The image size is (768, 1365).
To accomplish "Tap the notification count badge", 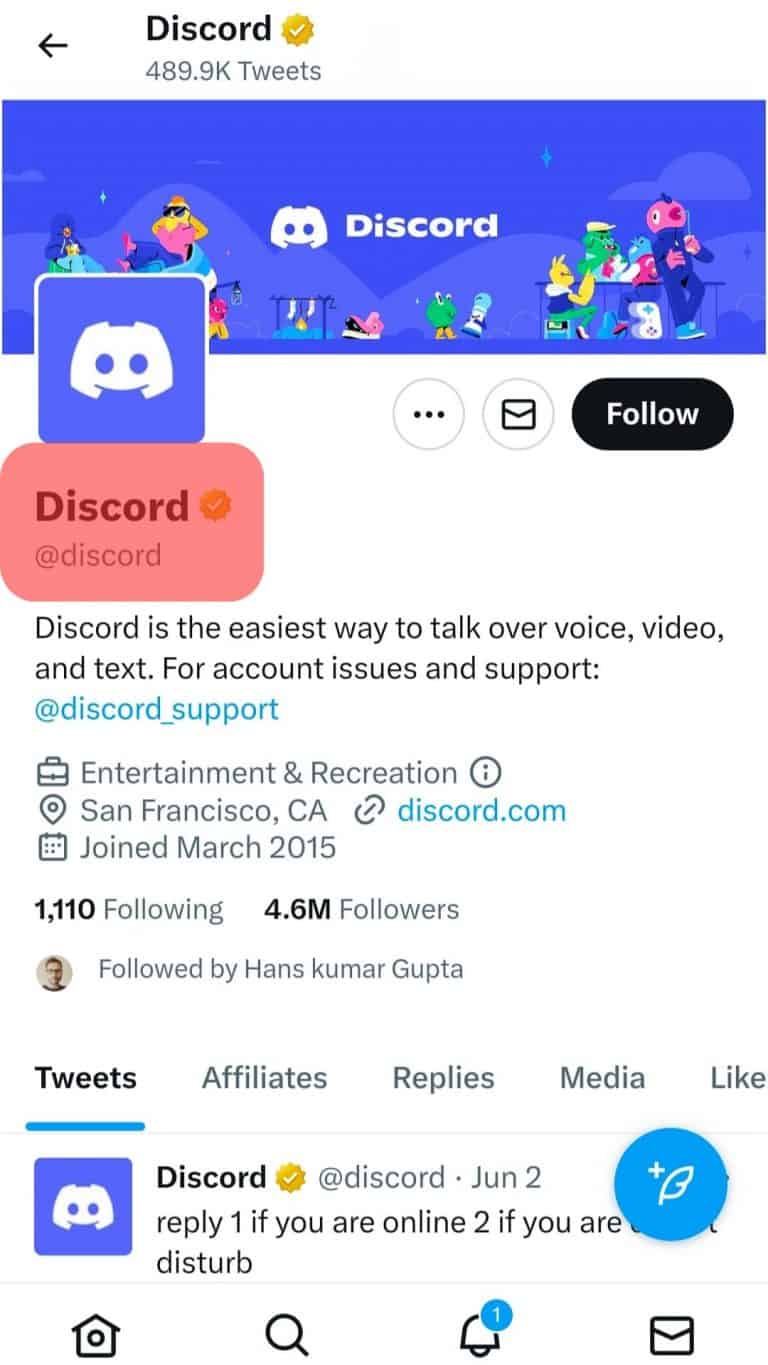I will pos(497,1316).
